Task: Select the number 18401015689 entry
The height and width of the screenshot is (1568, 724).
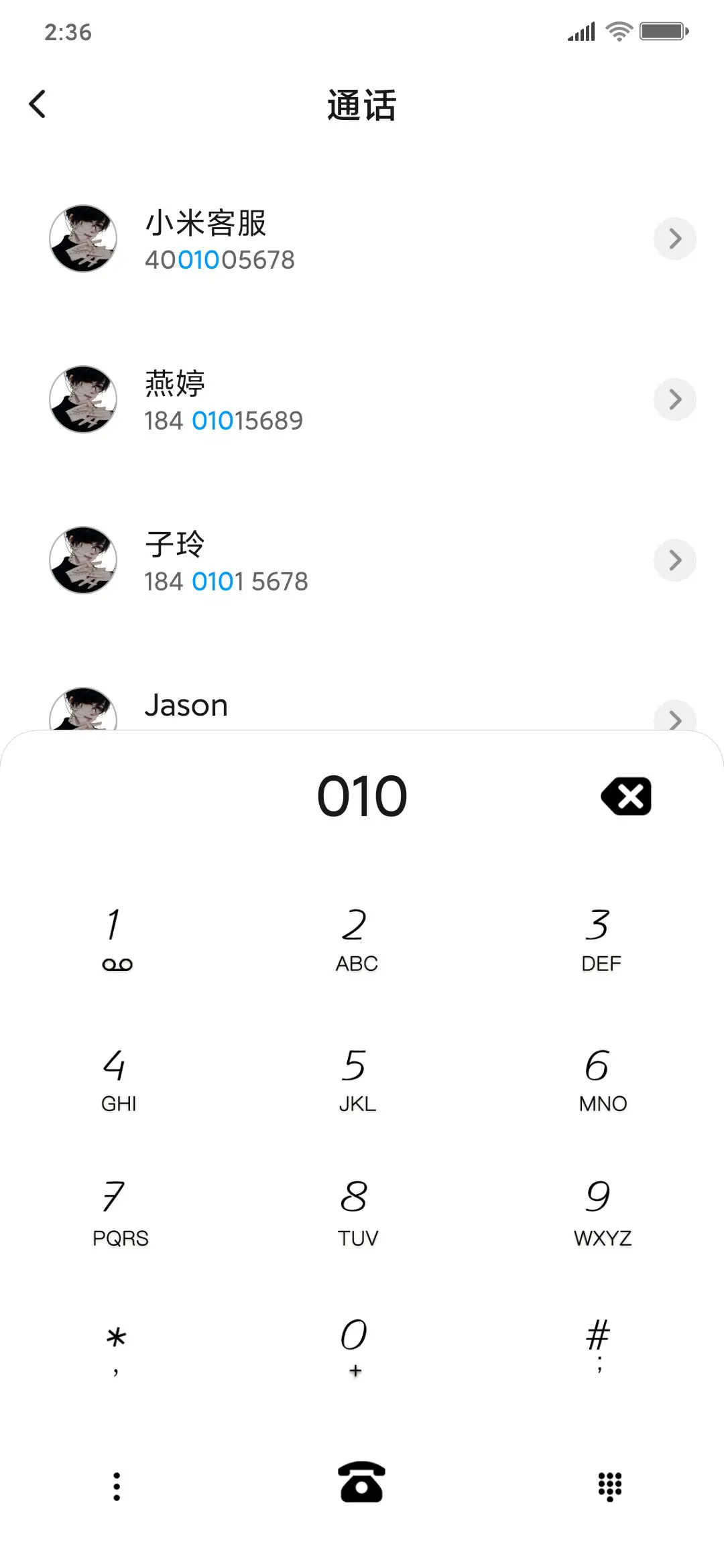Action: 225,420
